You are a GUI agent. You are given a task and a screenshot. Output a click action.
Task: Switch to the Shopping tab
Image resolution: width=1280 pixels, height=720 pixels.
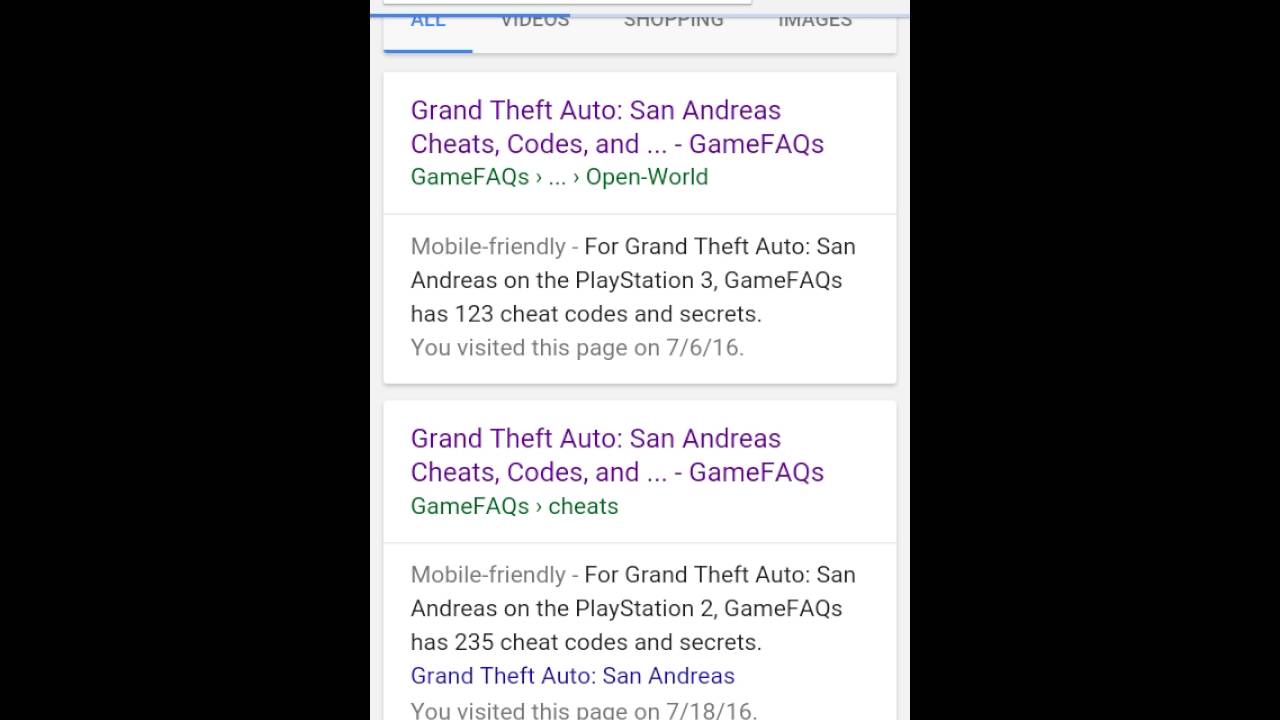[673, 22]
